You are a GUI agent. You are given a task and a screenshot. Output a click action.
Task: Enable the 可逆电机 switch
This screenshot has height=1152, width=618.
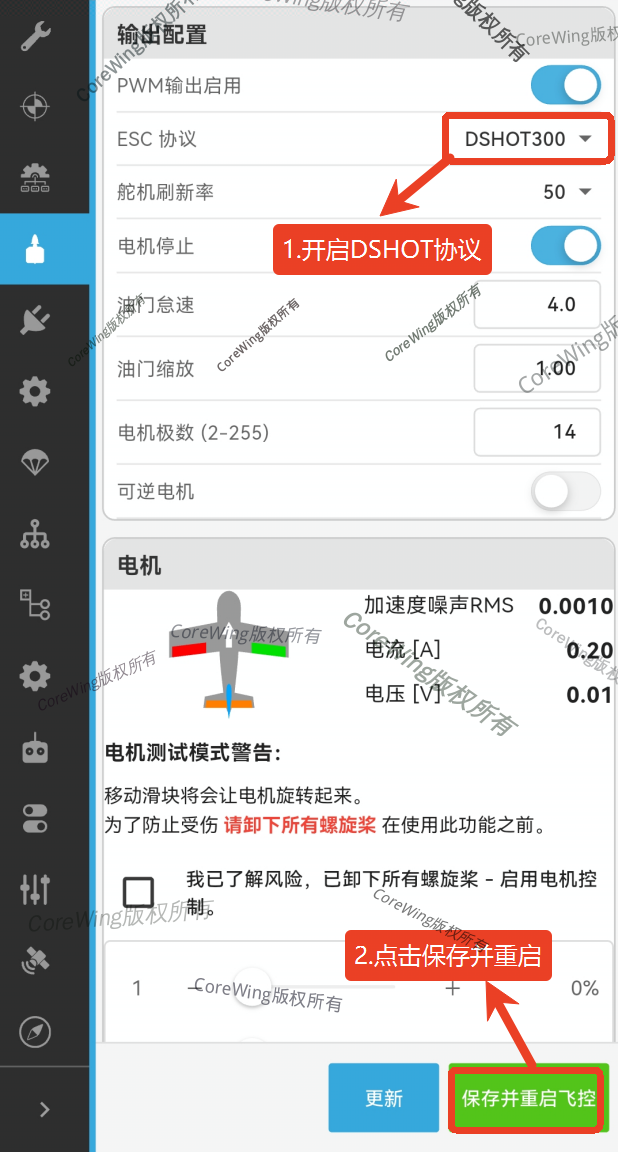[566, 491]
